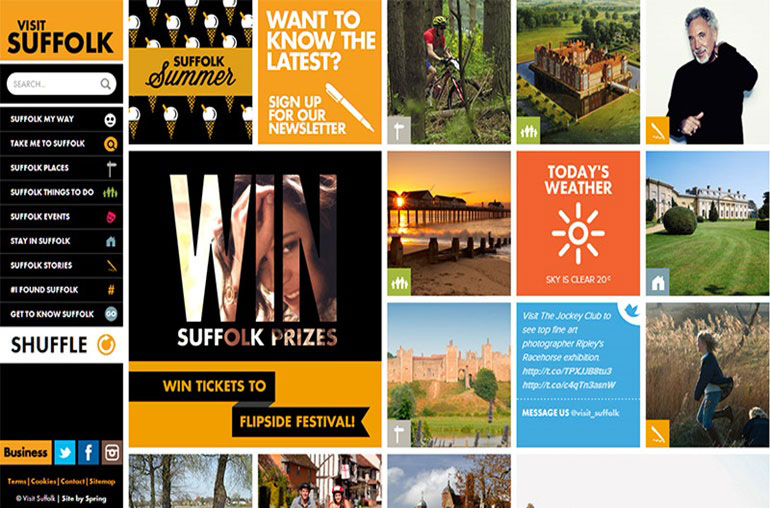This screenshot has height=508, width=770.
Task: Open the Sitemap footer link
Action: (101, 482)
